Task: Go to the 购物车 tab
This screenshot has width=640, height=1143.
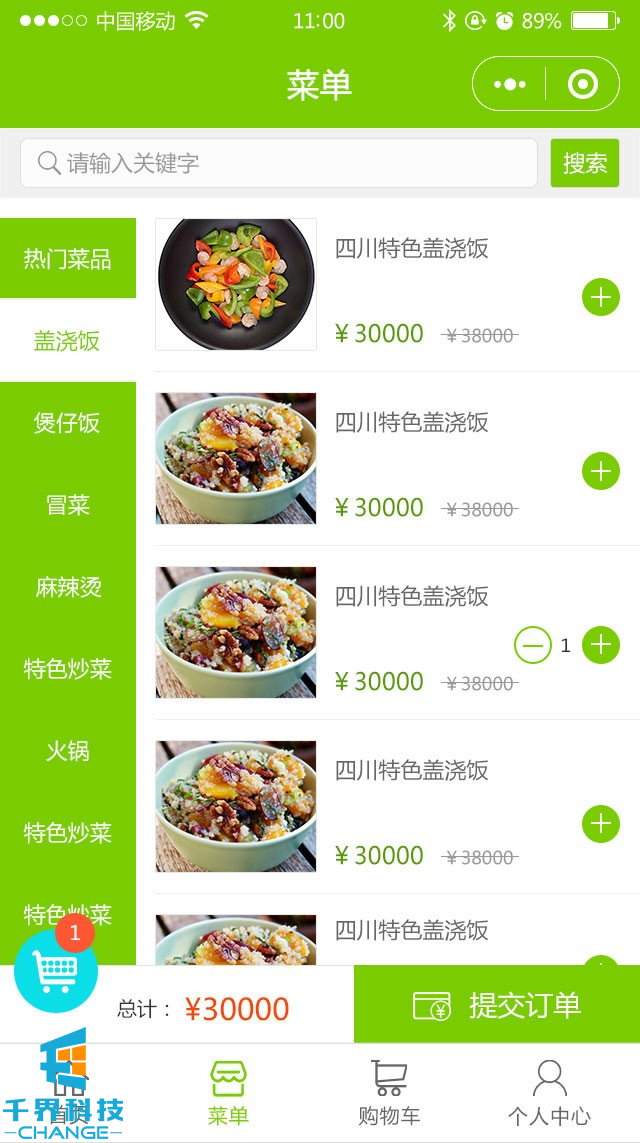Action: (389, 1093)
